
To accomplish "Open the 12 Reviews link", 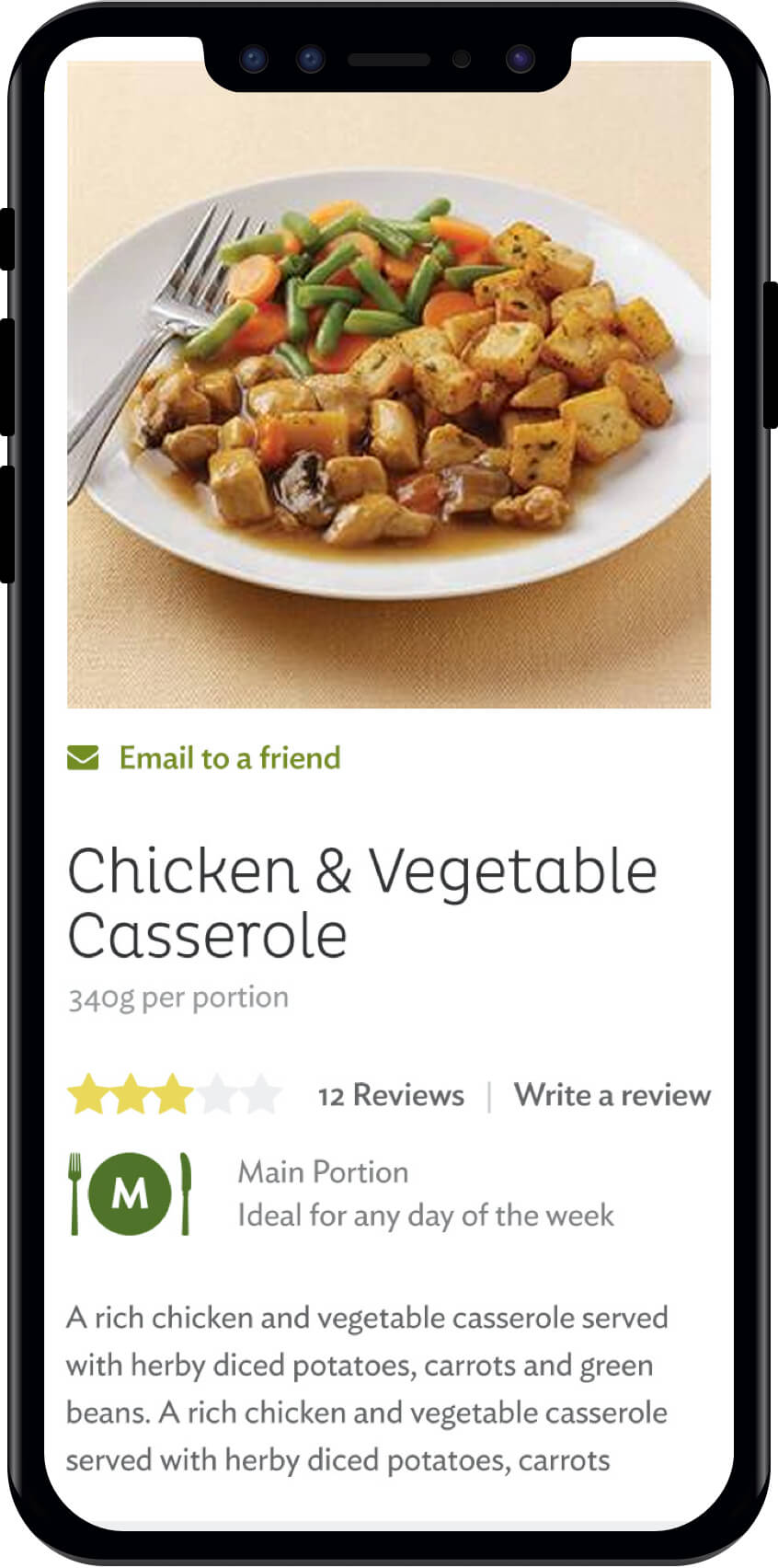I will click(x=391, y=1095).
